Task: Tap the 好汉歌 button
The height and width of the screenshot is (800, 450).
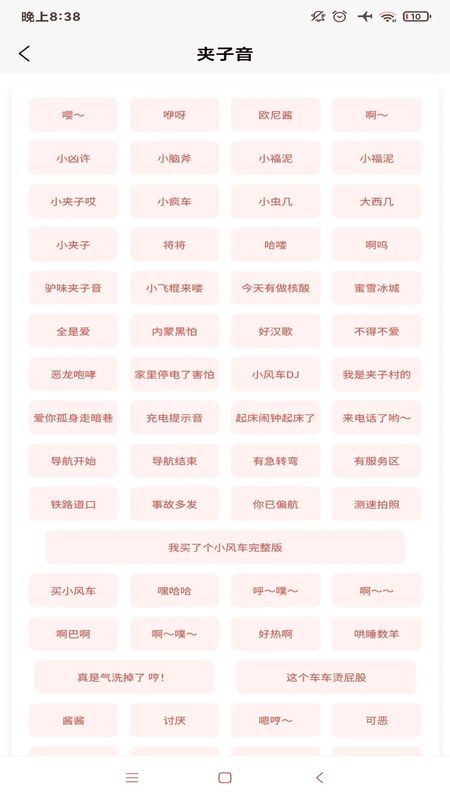Action: (x=276, y=331)
